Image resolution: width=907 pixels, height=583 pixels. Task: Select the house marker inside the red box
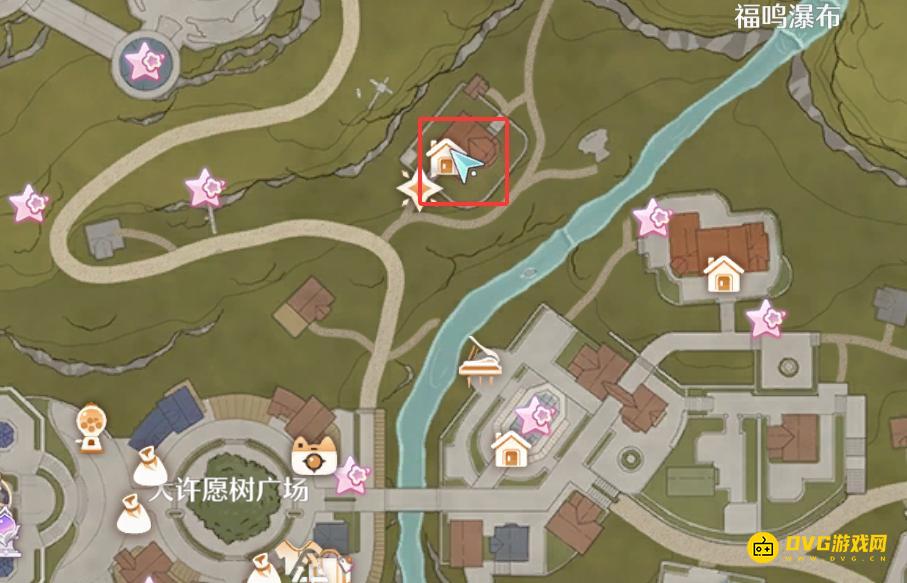click(443, 157)
